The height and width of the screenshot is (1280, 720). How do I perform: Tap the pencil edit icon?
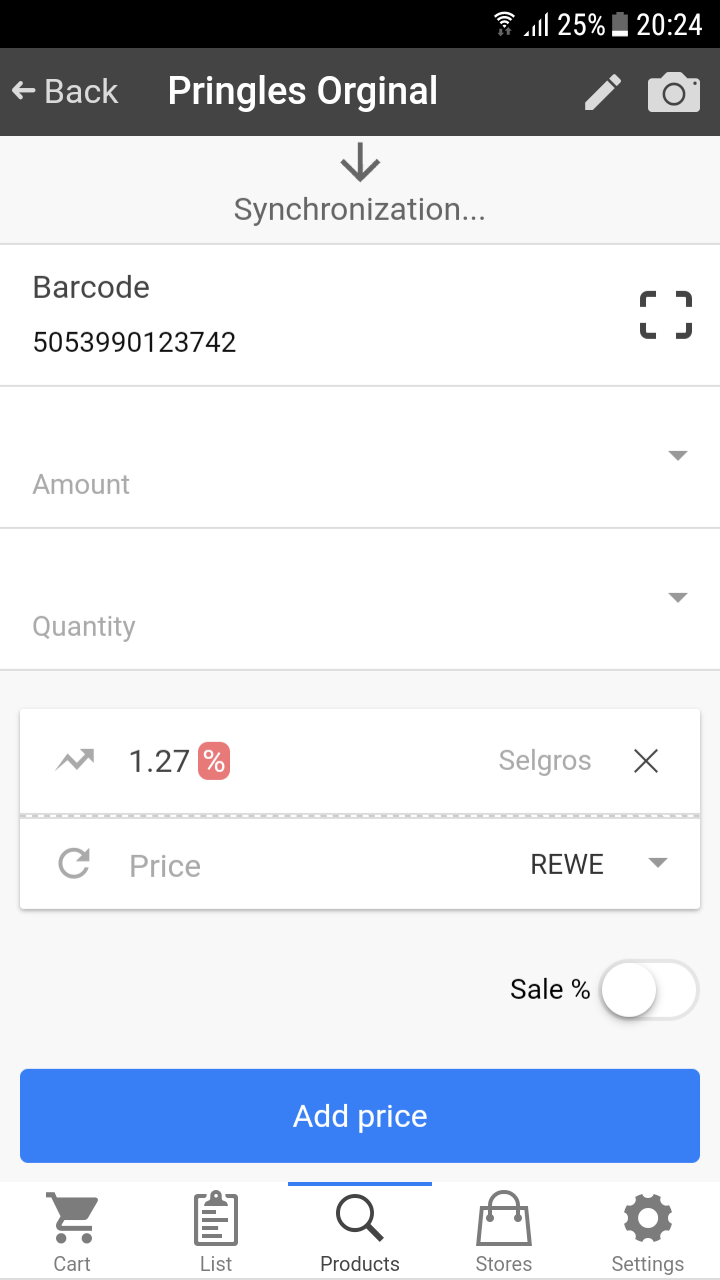coord(602,91)
